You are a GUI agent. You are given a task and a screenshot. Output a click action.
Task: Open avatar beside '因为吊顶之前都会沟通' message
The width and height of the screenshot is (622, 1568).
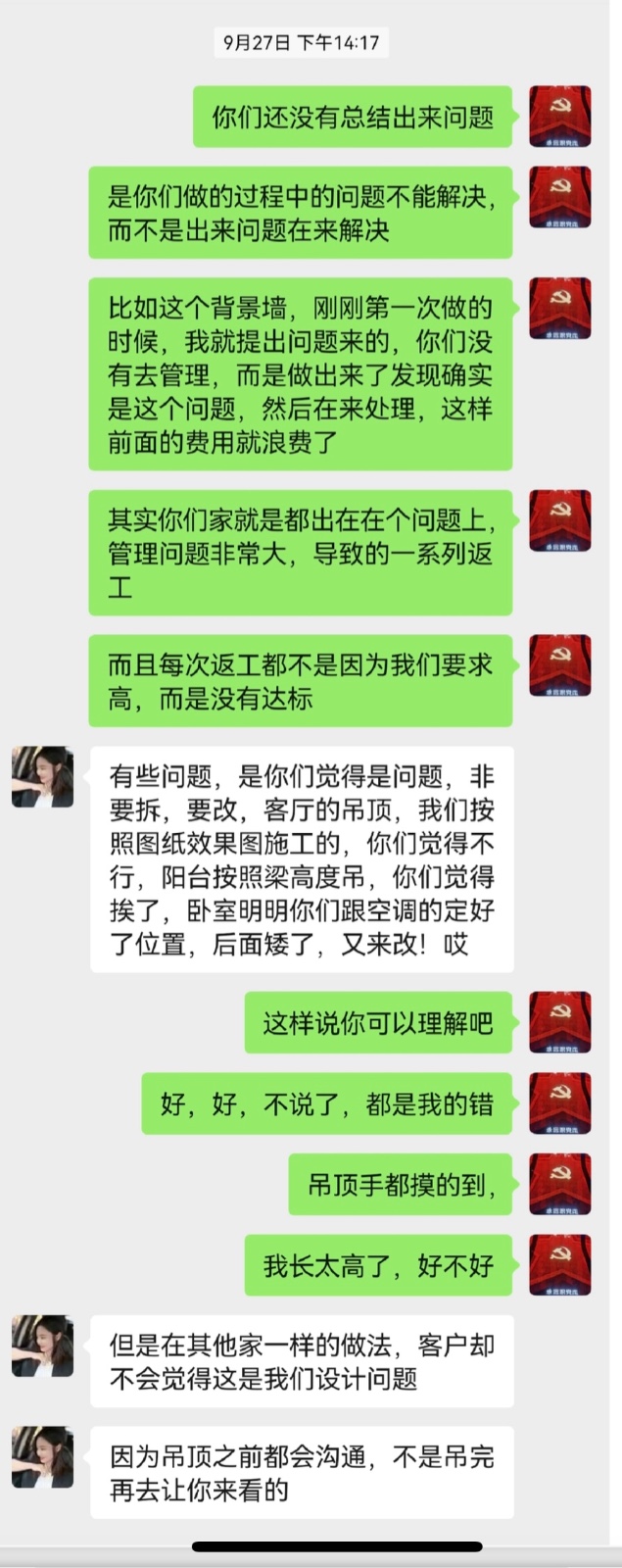coord(42,1456)
